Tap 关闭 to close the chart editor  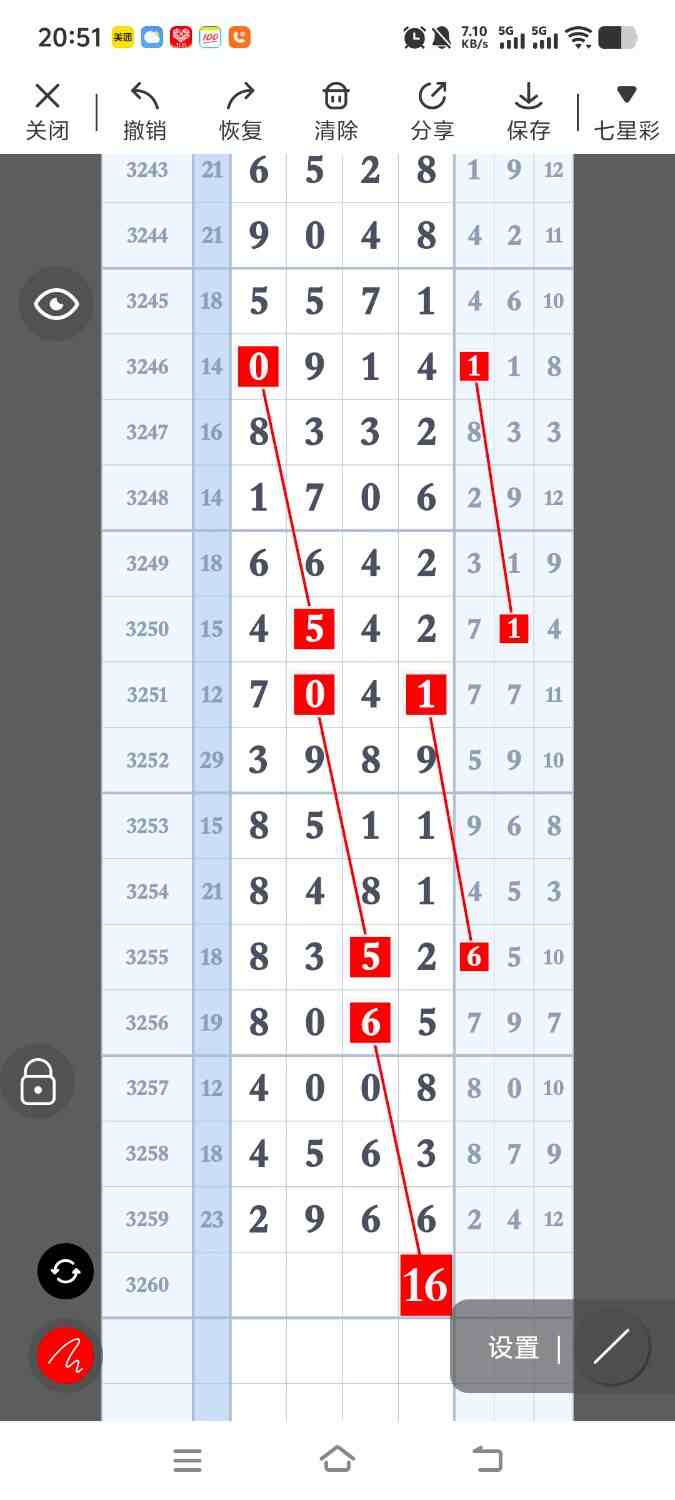[x=47, y=111]
